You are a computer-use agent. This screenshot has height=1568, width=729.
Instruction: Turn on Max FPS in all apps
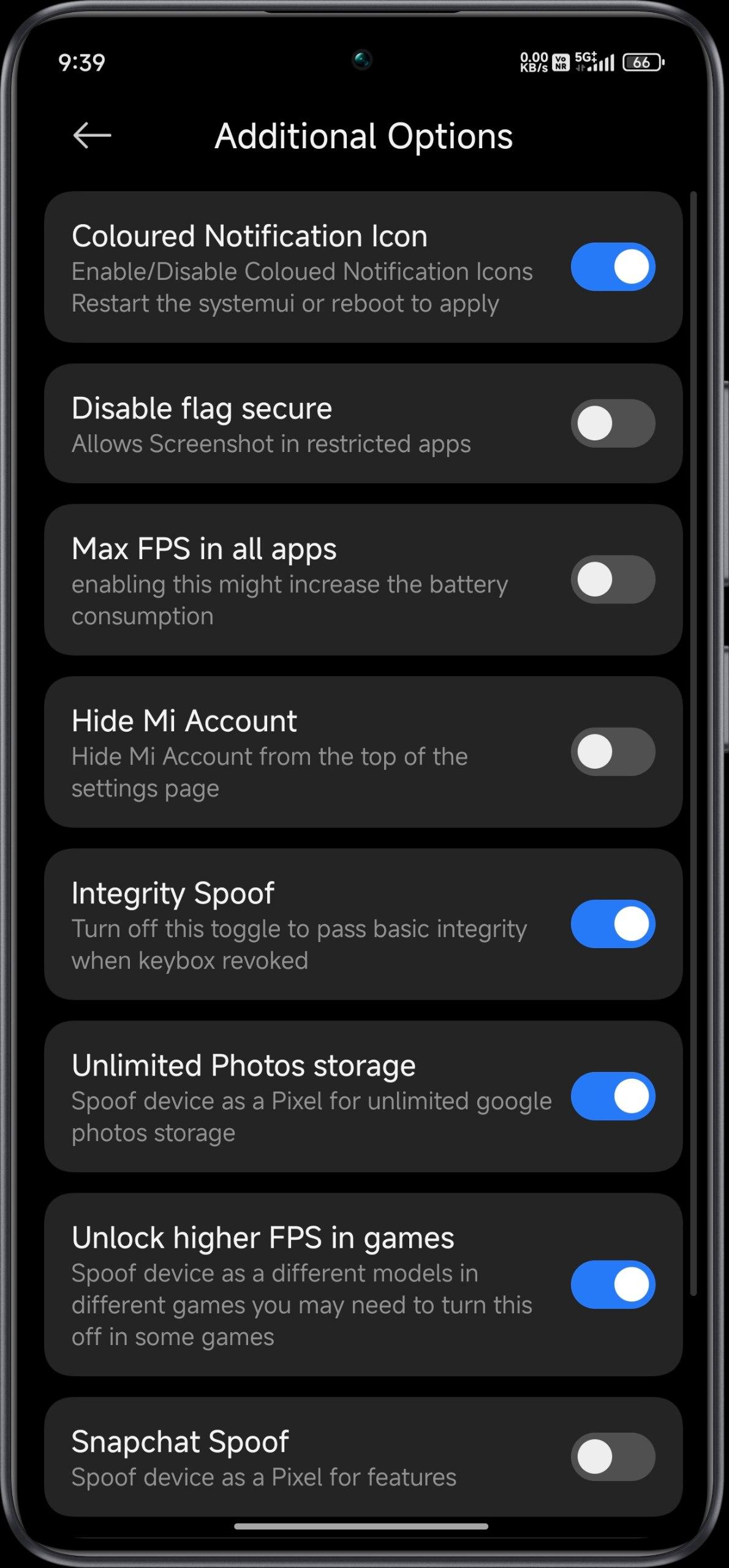613,579
